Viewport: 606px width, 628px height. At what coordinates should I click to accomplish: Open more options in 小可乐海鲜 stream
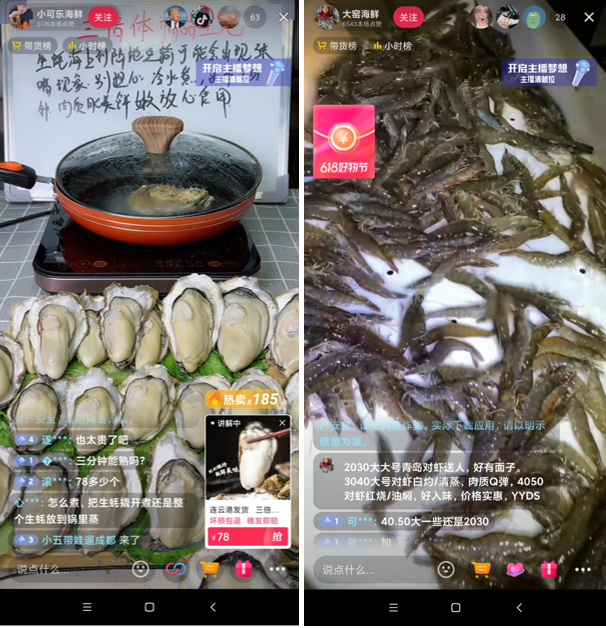tap(277, 569)
